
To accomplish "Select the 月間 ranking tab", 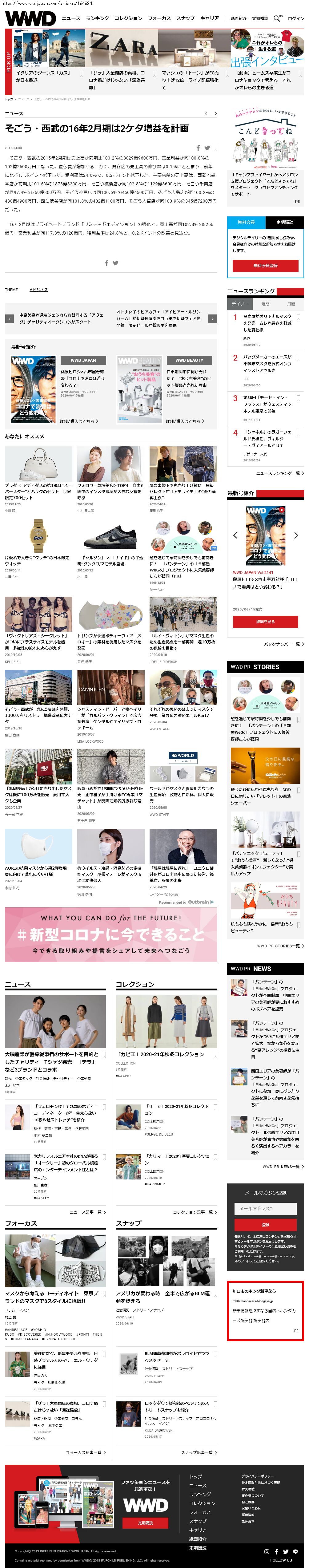I will [x=291, y=303].
